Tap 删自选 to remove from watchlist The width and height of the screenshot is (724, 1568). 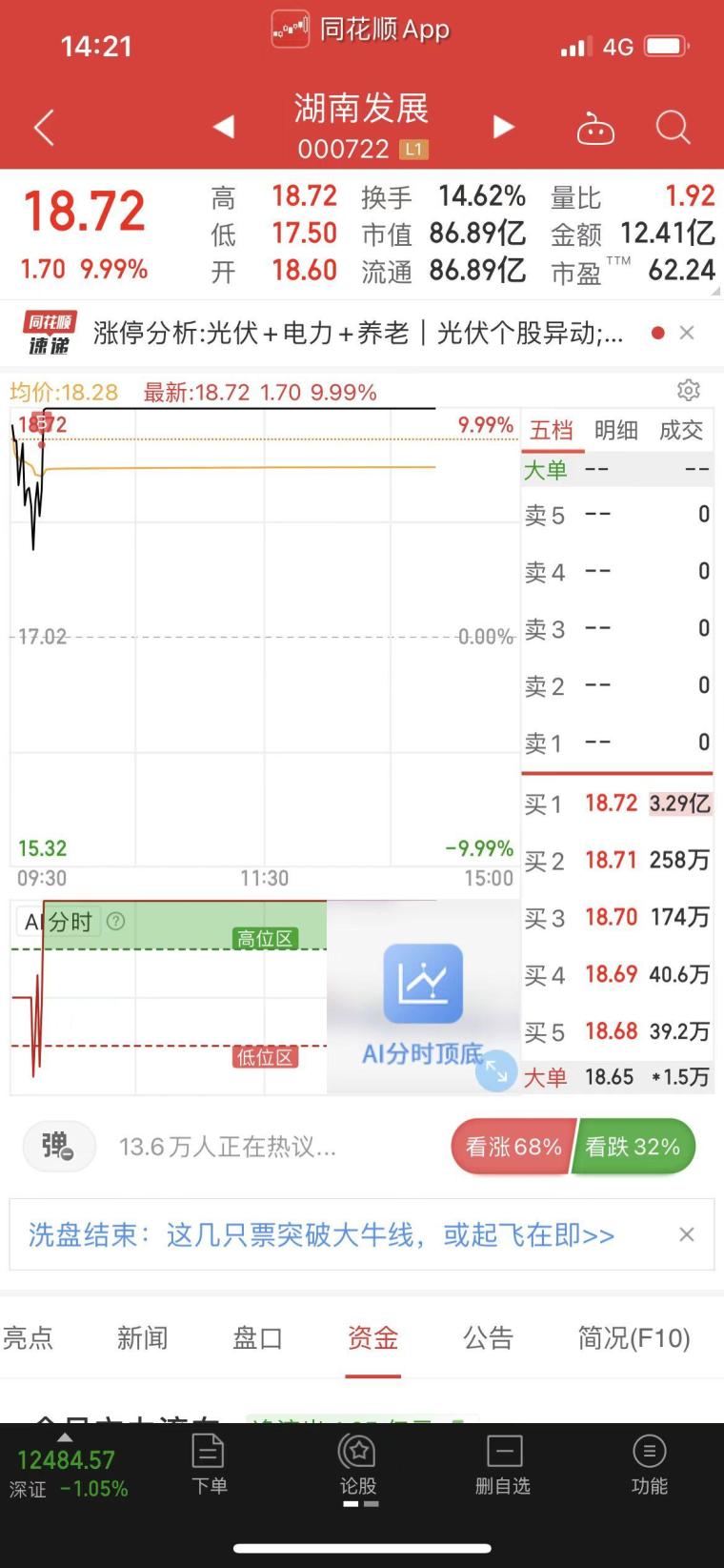pyautogui.click(x=503, y=1464)
